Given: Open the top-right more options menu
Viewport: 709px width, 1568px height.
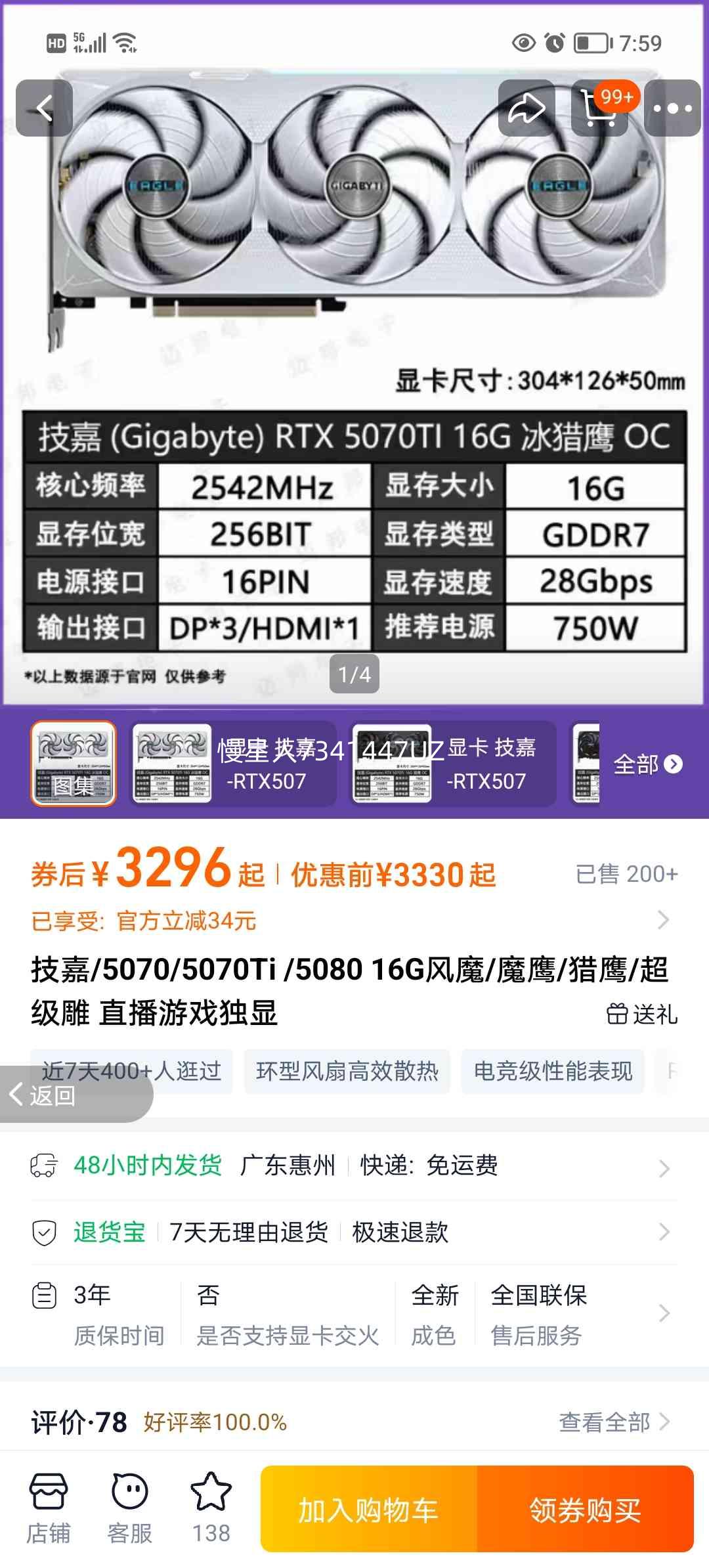Looking at the screenshot, I should coord(668,107).
